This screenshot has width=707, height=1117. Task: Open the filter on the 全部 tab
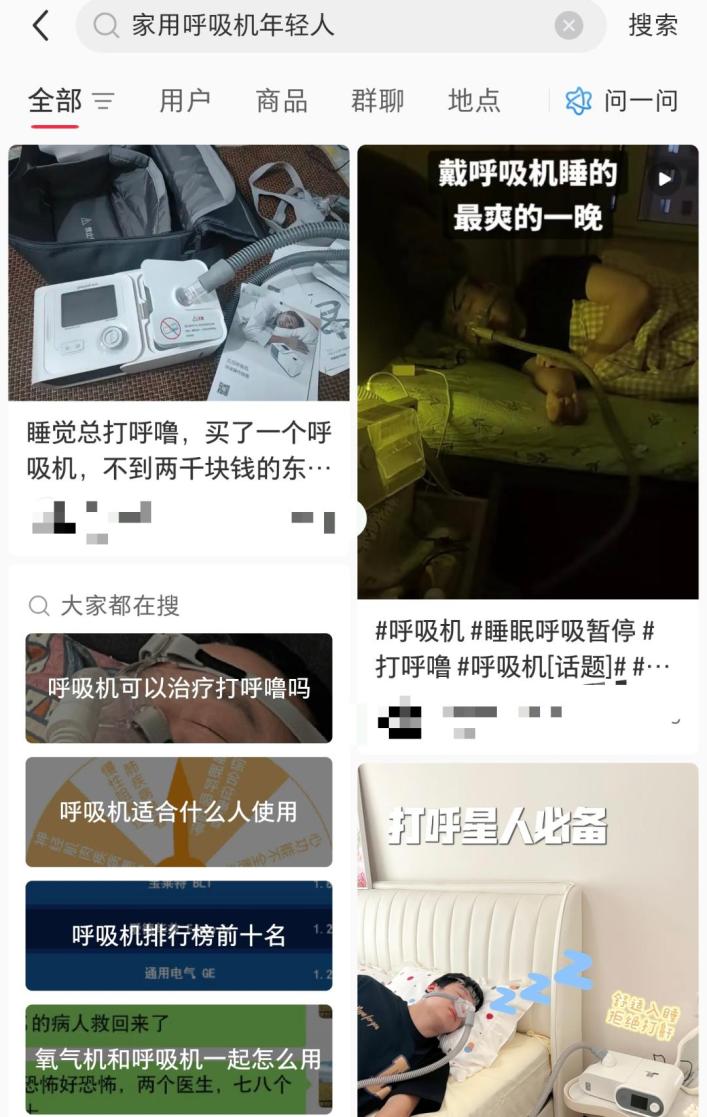click(x=103, y=101)
